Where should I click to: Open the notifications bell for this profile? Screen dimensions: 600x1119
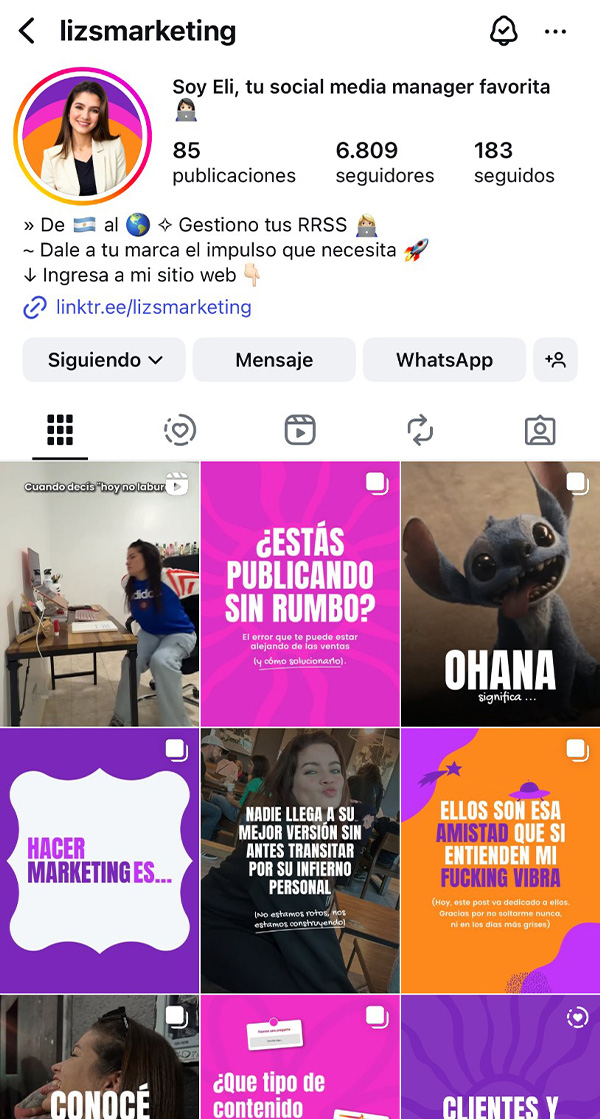click(504, 31)
